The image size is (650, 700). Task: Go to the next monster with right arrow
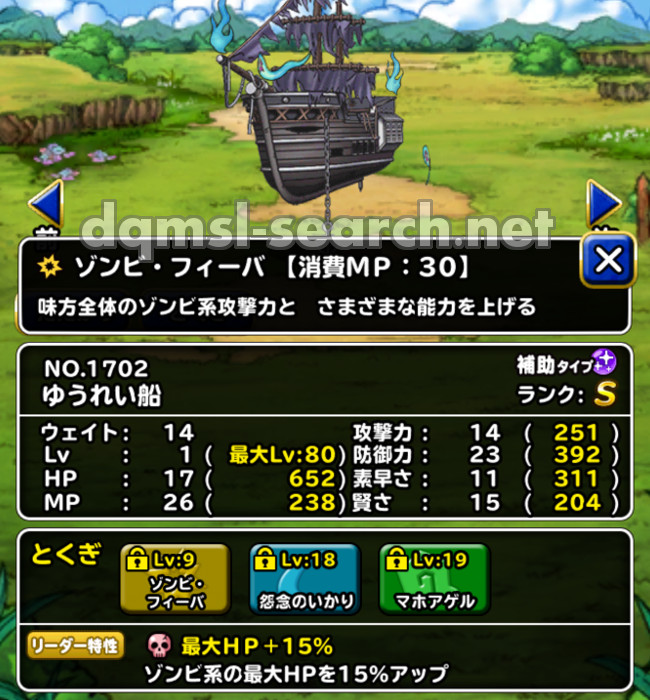pos(604,203)
